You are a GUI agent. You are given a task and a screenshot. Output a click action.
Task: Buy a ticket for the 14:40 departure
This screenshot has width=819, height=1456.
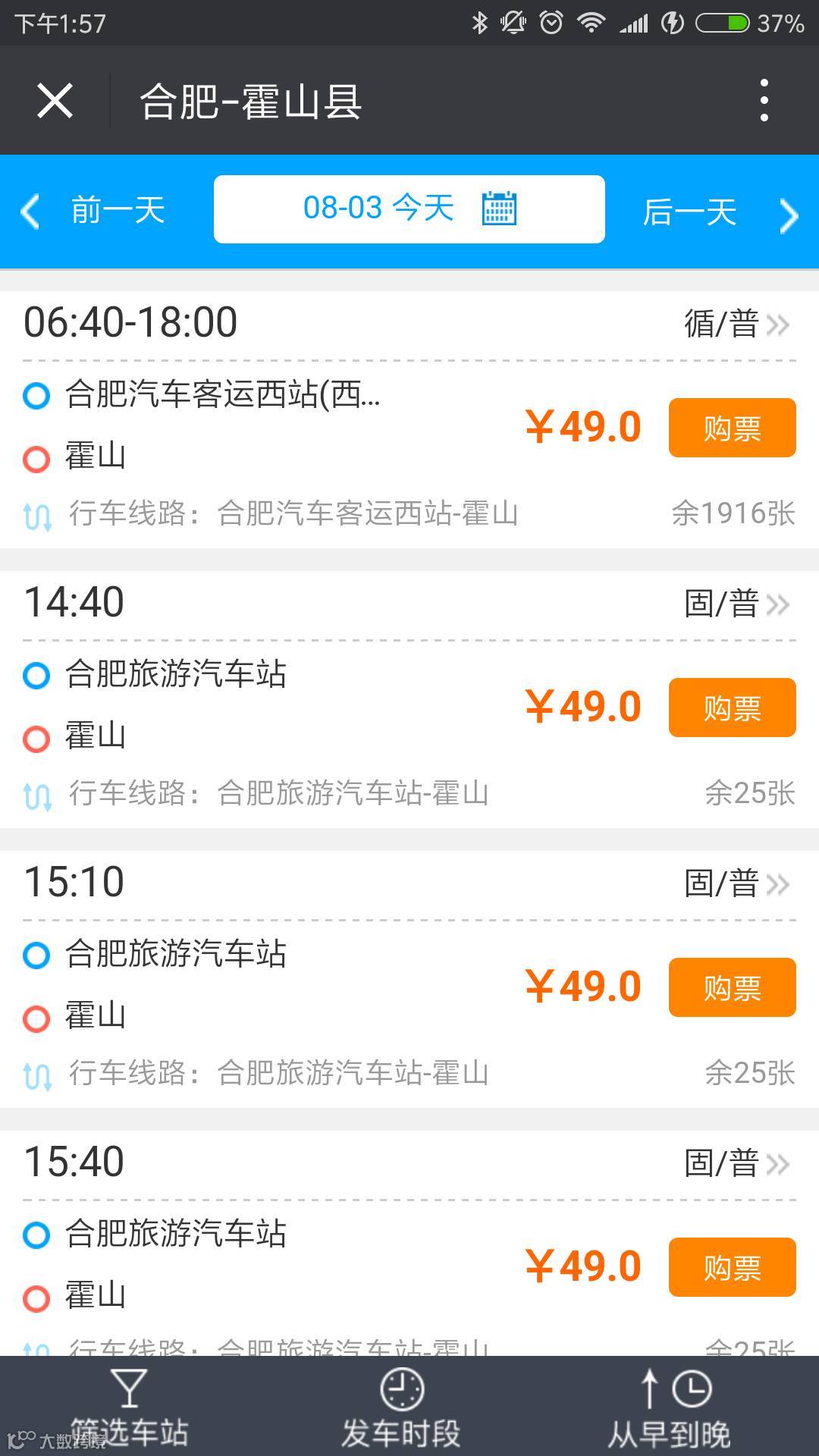click(732, 708)
